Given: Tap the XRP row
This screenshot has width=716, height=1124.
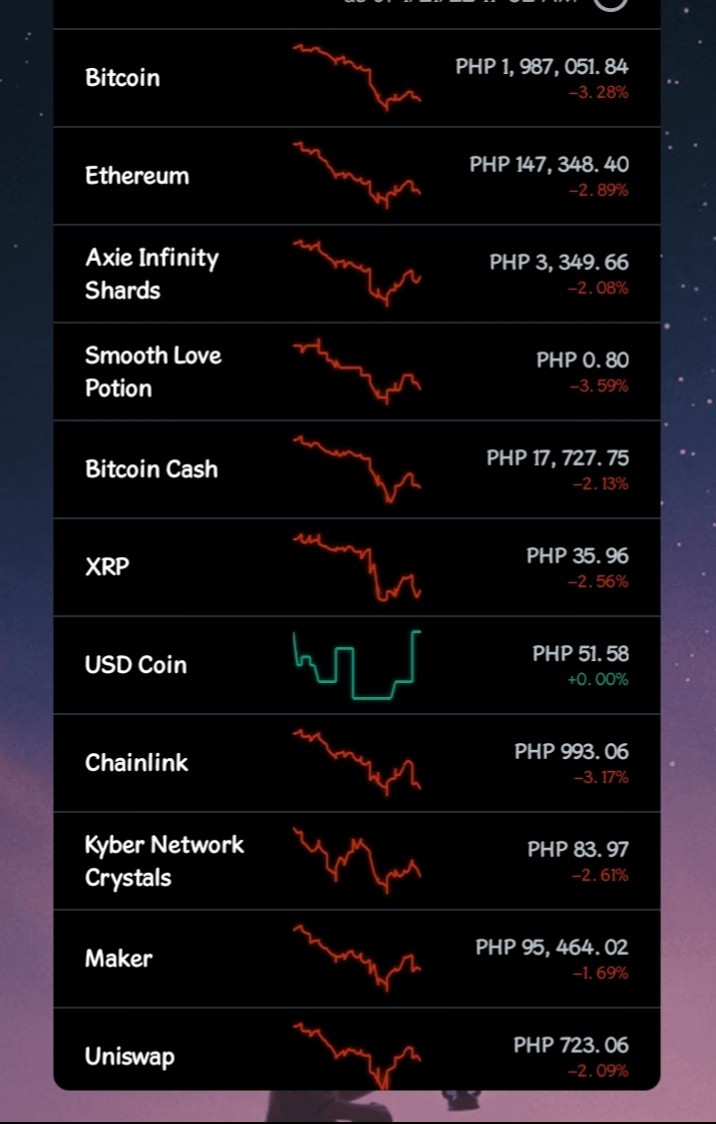Looking at the screenshot, I should pos(357,567).
